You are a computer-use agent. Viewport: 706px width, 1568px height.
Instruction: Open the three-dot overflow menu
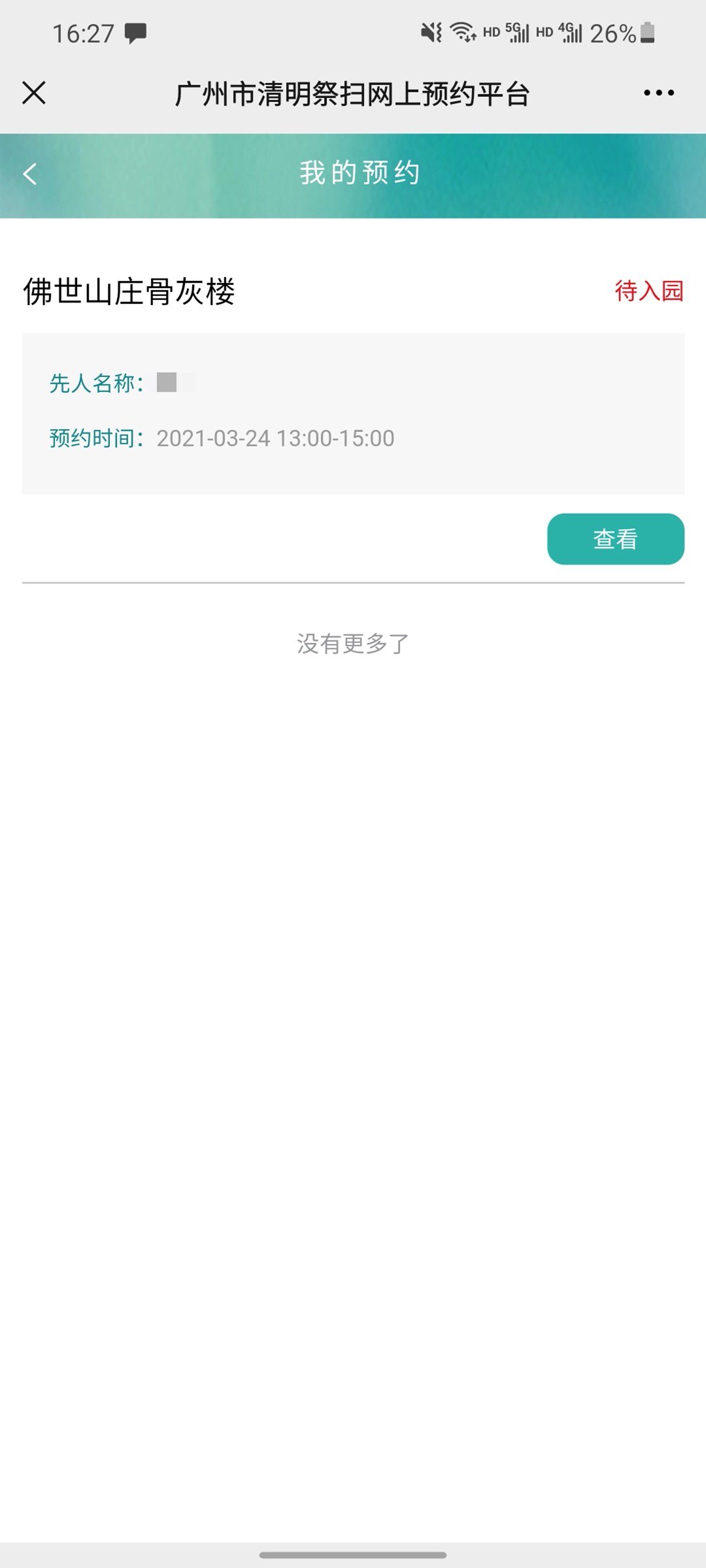[x=658, y=93]
